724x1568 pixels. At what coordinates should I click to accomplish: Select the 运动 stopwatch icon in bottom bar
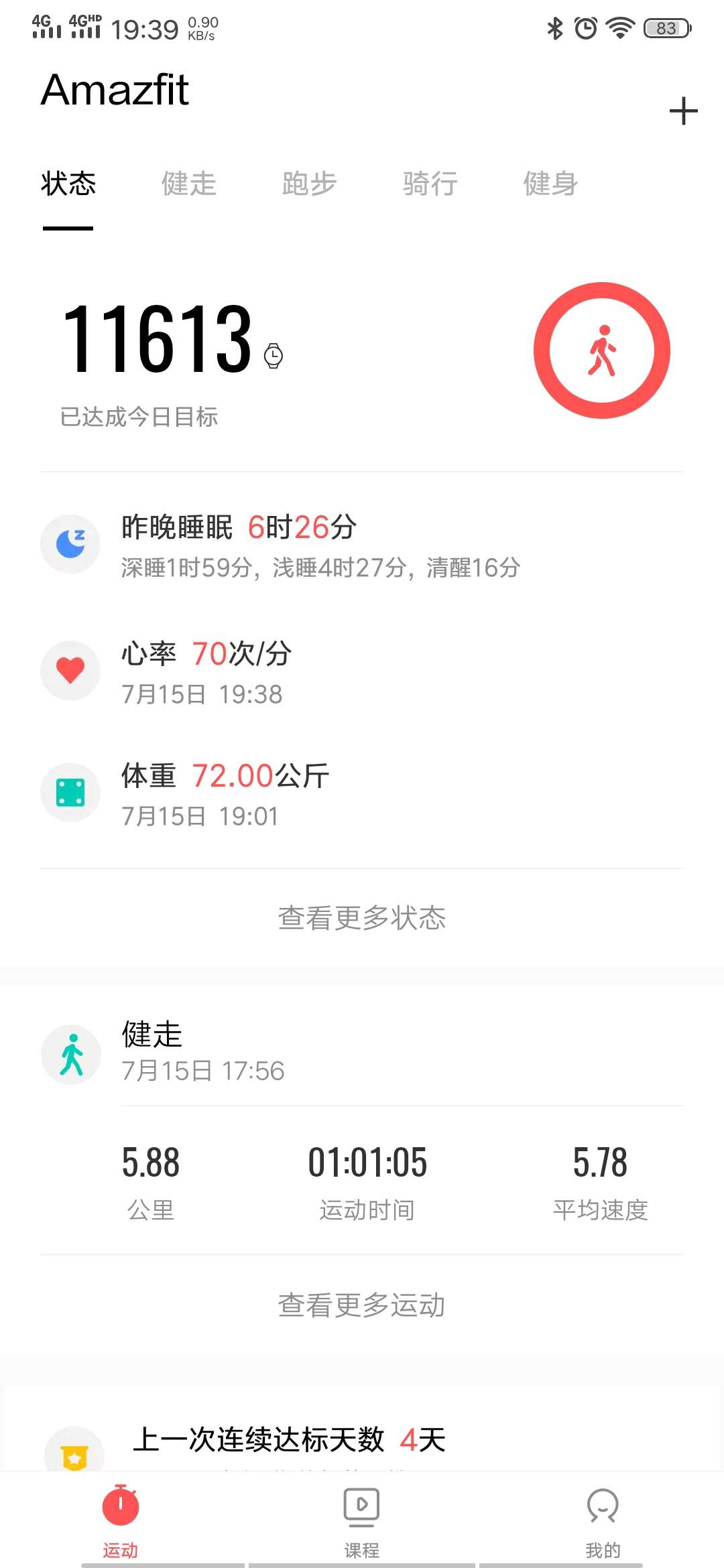(119, 1504)
